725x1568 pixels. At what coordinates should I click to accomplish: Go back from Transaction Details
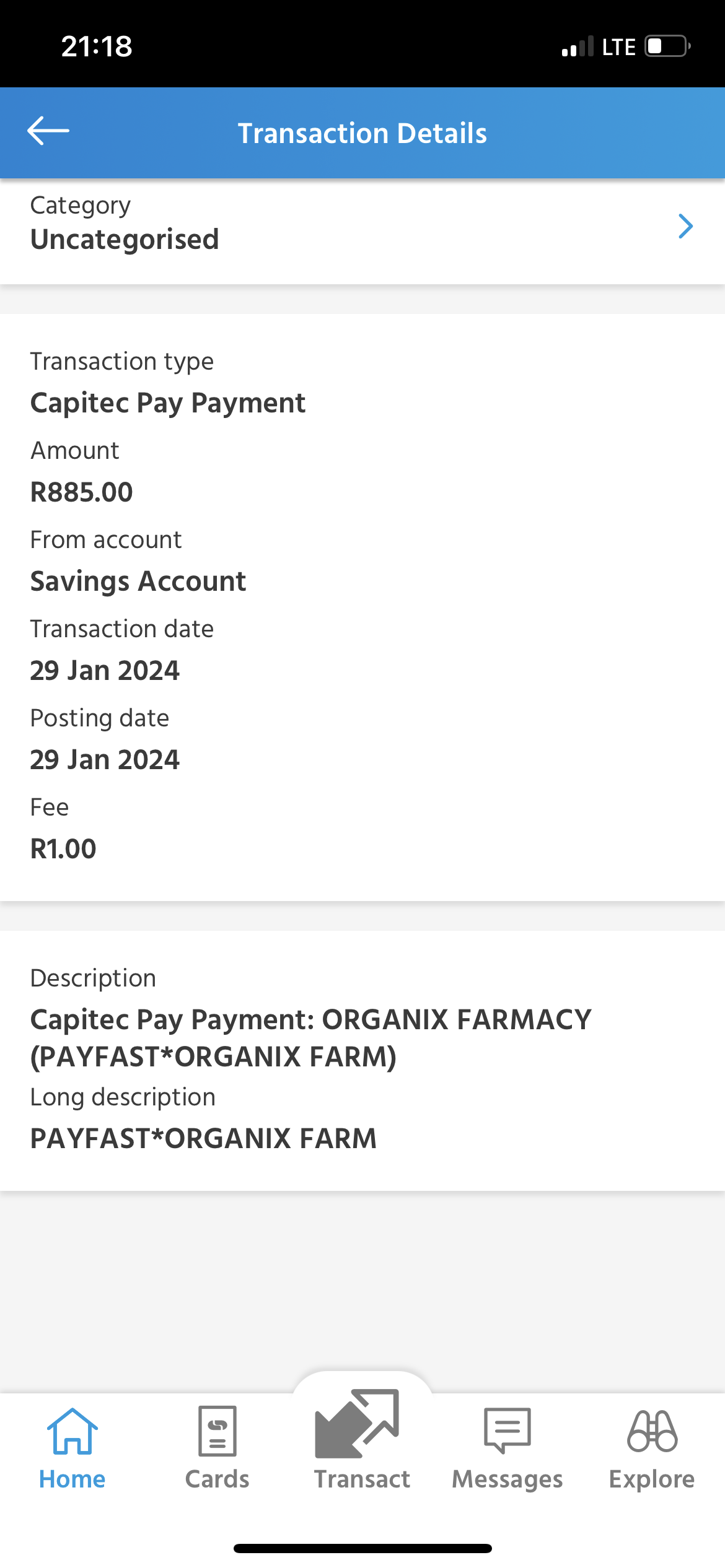48,131
